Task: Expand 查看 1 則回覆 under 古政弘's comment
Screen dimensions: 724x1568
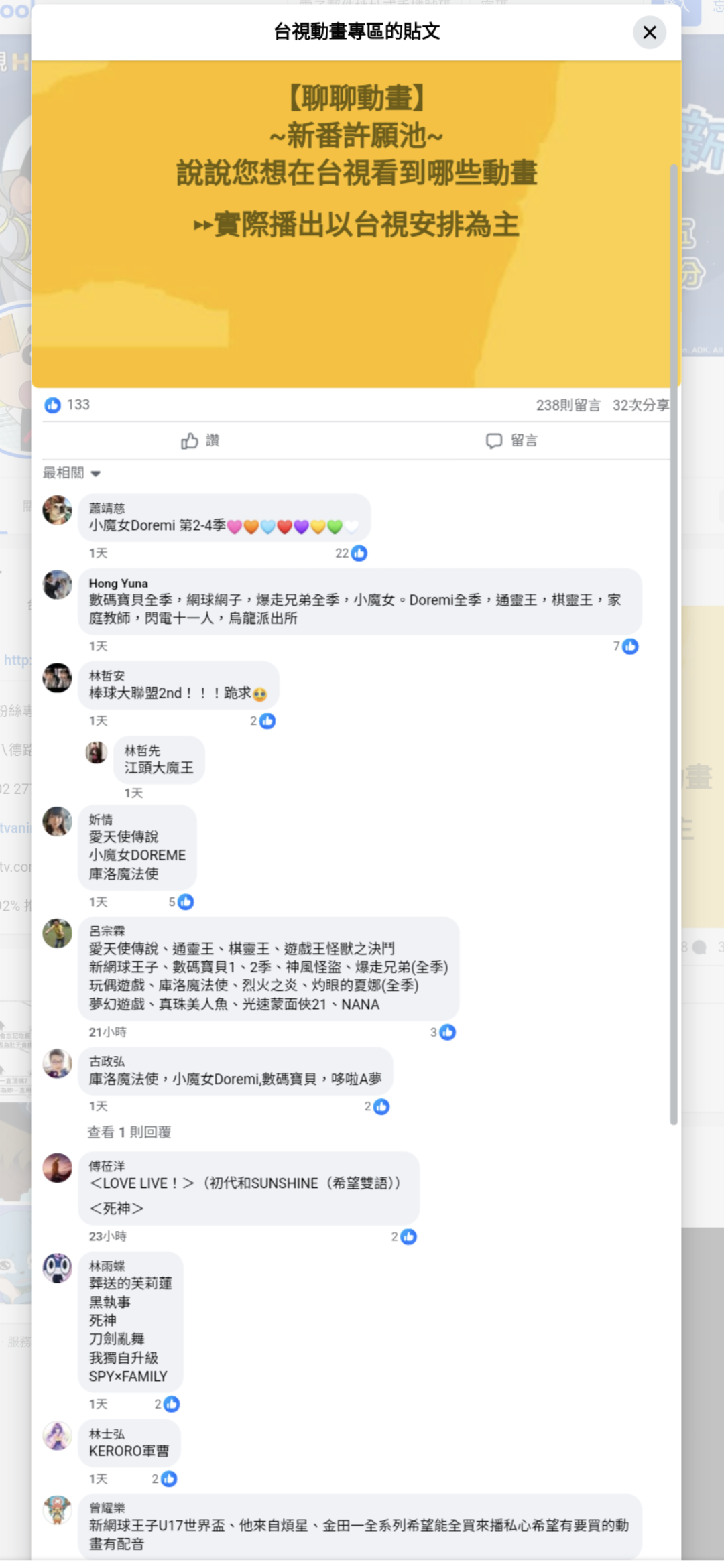Action: pos(129,1132)
